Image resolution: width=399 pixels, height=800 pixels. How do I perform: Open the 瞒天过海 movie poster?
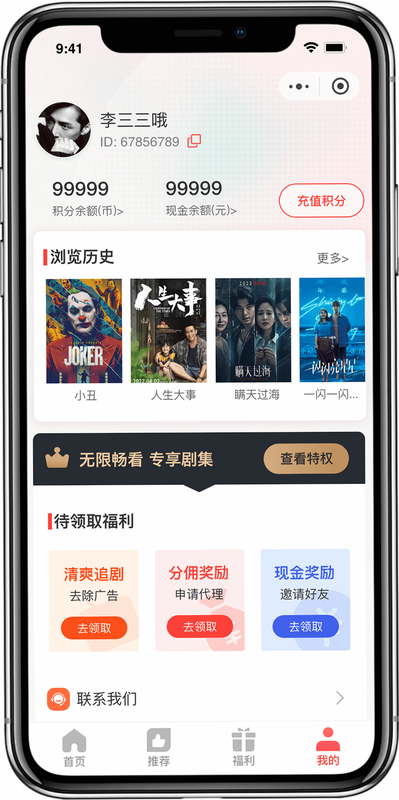click(x=253, y=330)
